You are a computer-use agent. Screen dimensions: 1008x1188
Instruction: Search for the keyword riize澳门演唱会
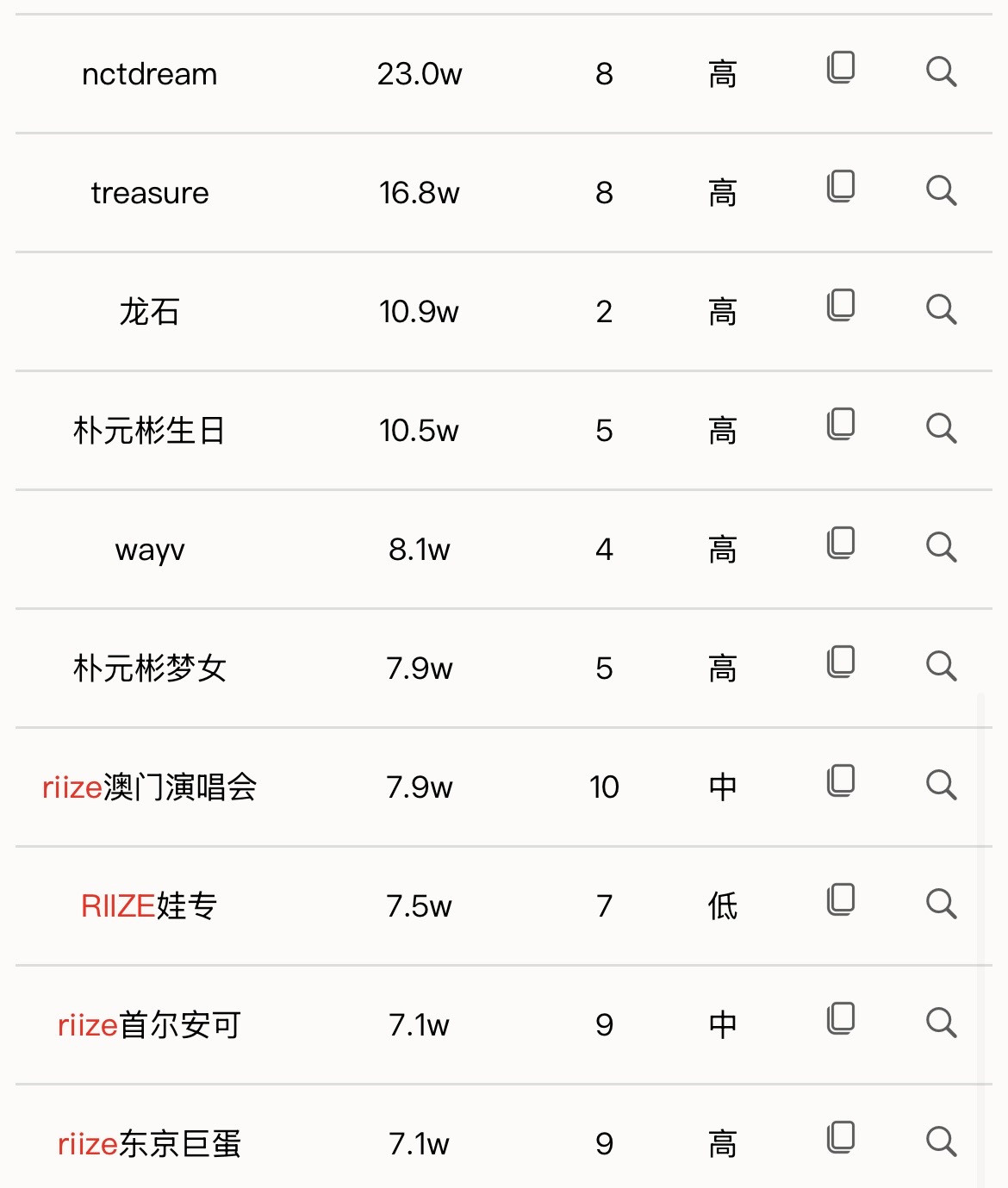coord(941,785)
